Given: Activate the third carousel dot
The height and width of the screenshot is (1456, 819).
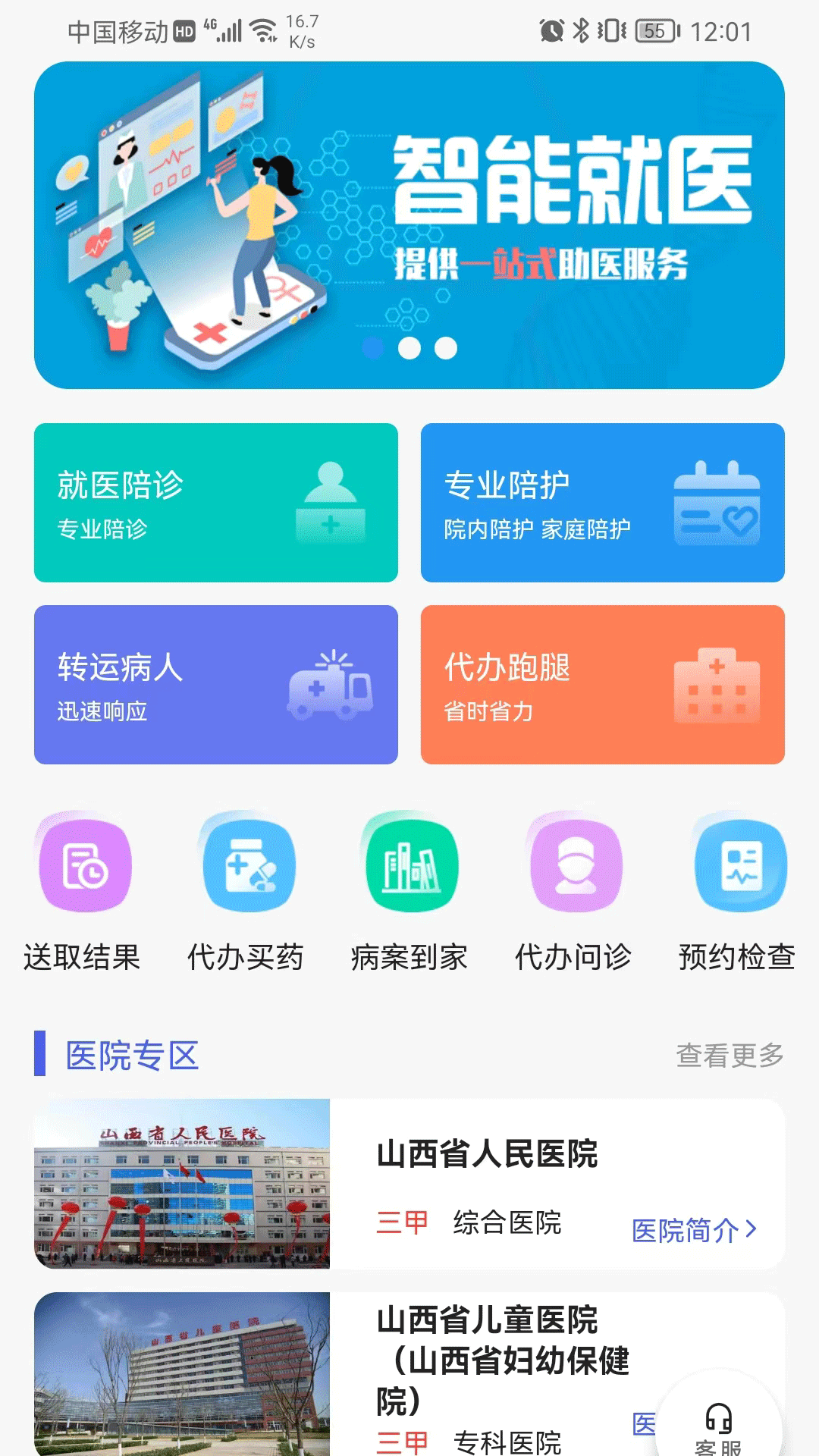Looking at the screenshot, I should click(447, 347).
